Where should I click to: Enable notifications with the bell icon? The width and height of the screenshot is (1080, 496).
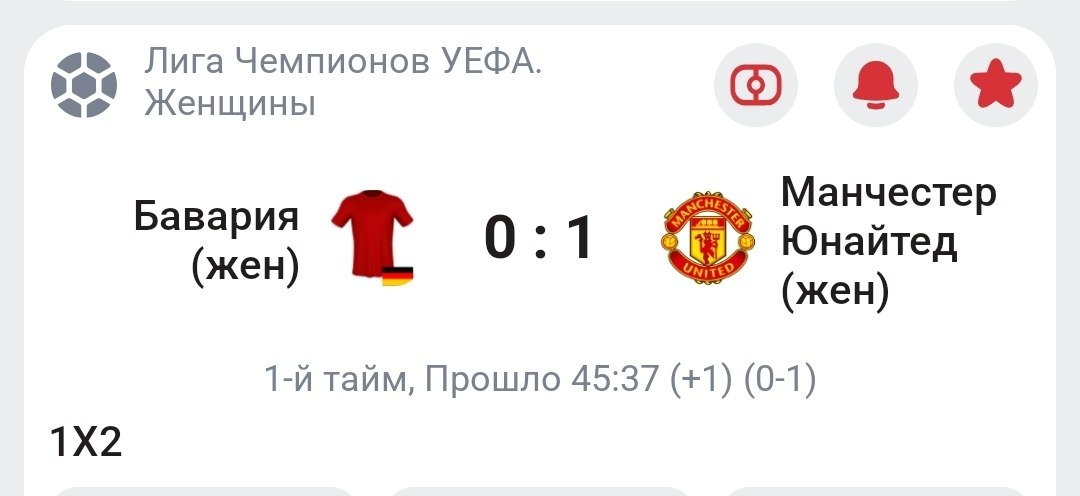click(x=875, y=85)
